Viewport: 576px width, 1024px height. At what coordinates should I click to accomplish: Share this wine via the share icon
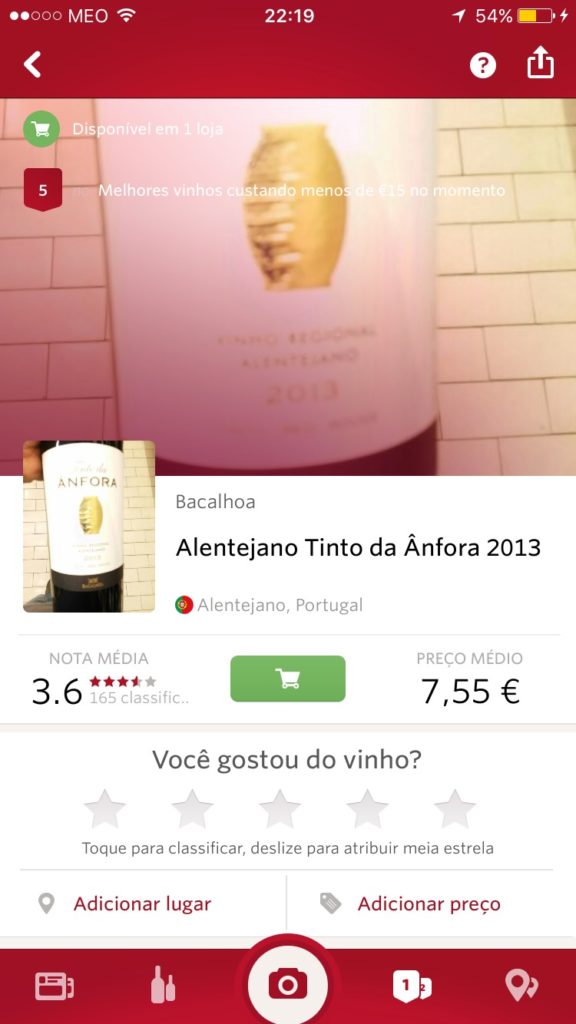click(540, 64)
